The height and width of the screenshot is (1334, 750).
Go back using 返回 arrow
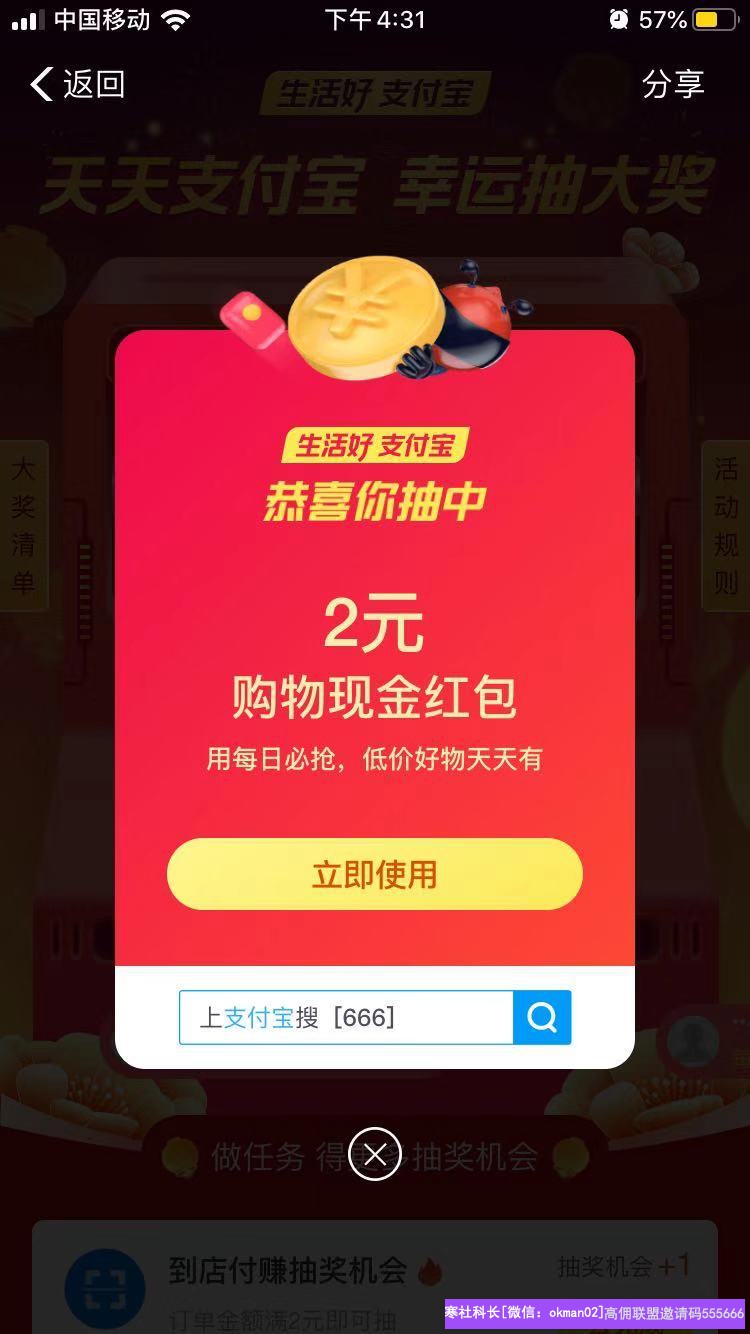[x=76, y=84]
